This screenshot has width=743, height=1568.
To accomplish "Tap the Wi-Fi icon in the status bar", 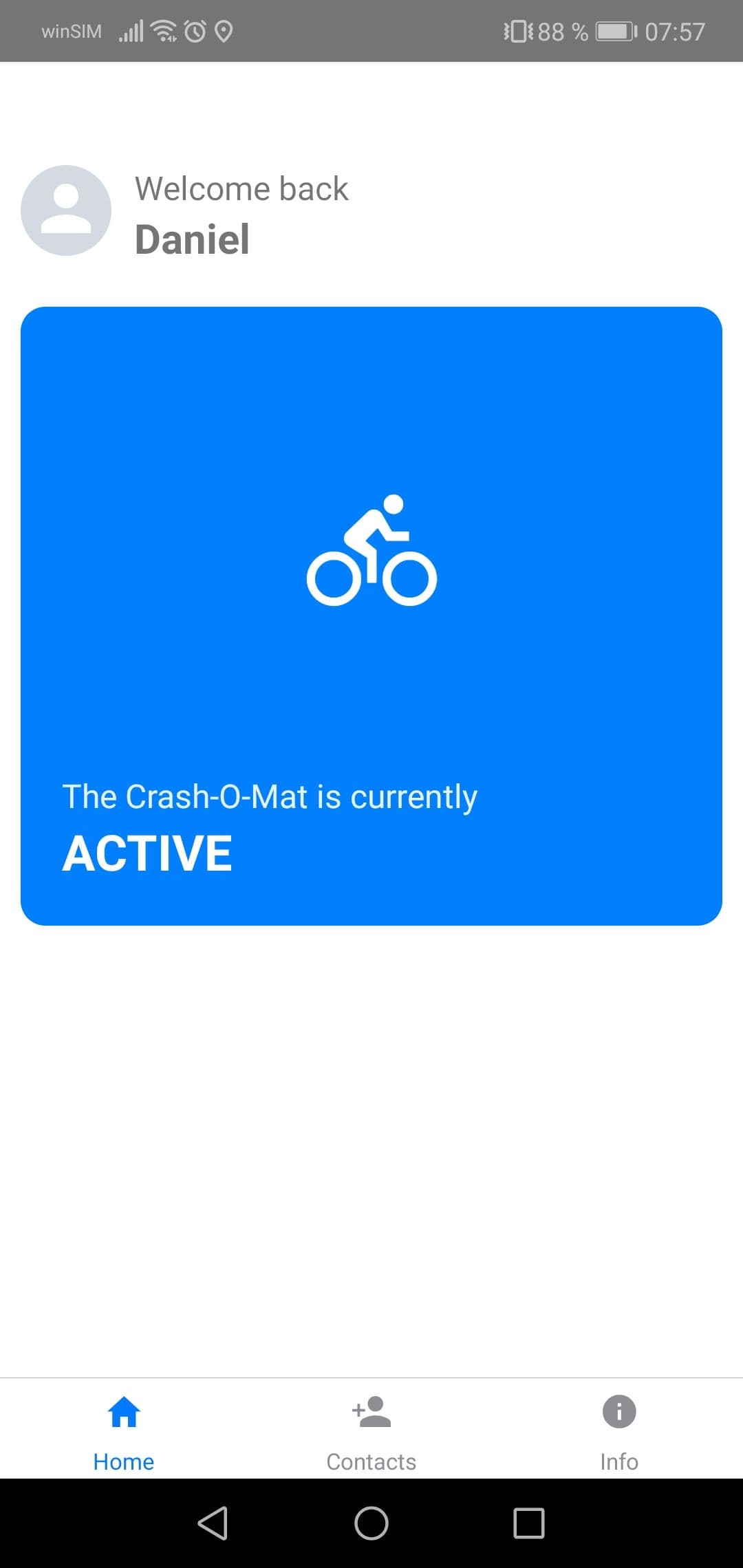I will click(163, 29).
